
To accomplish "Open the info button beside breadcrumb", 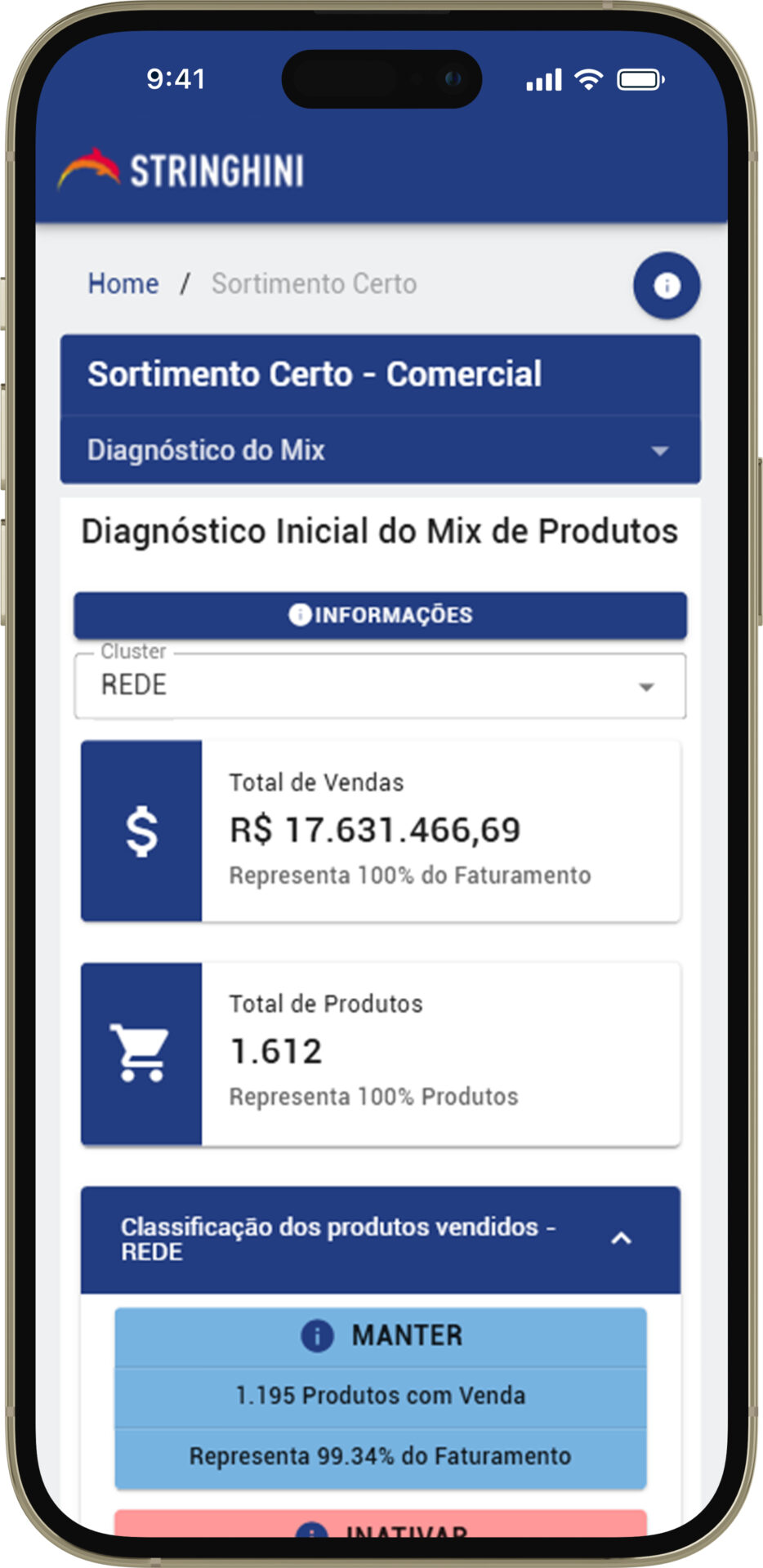I will (x=666, y=286).
